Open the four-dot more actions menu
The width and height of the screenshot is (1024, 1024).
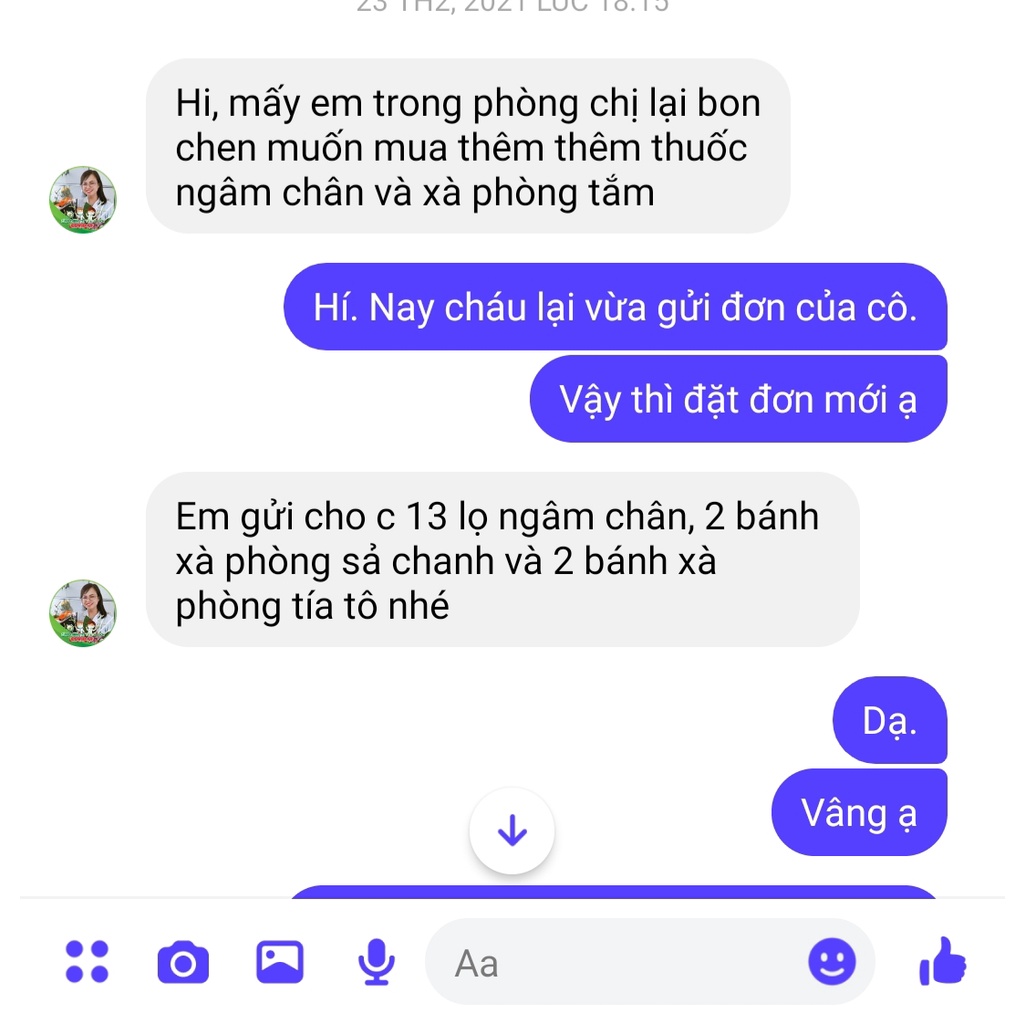click(x=87, y=962)
